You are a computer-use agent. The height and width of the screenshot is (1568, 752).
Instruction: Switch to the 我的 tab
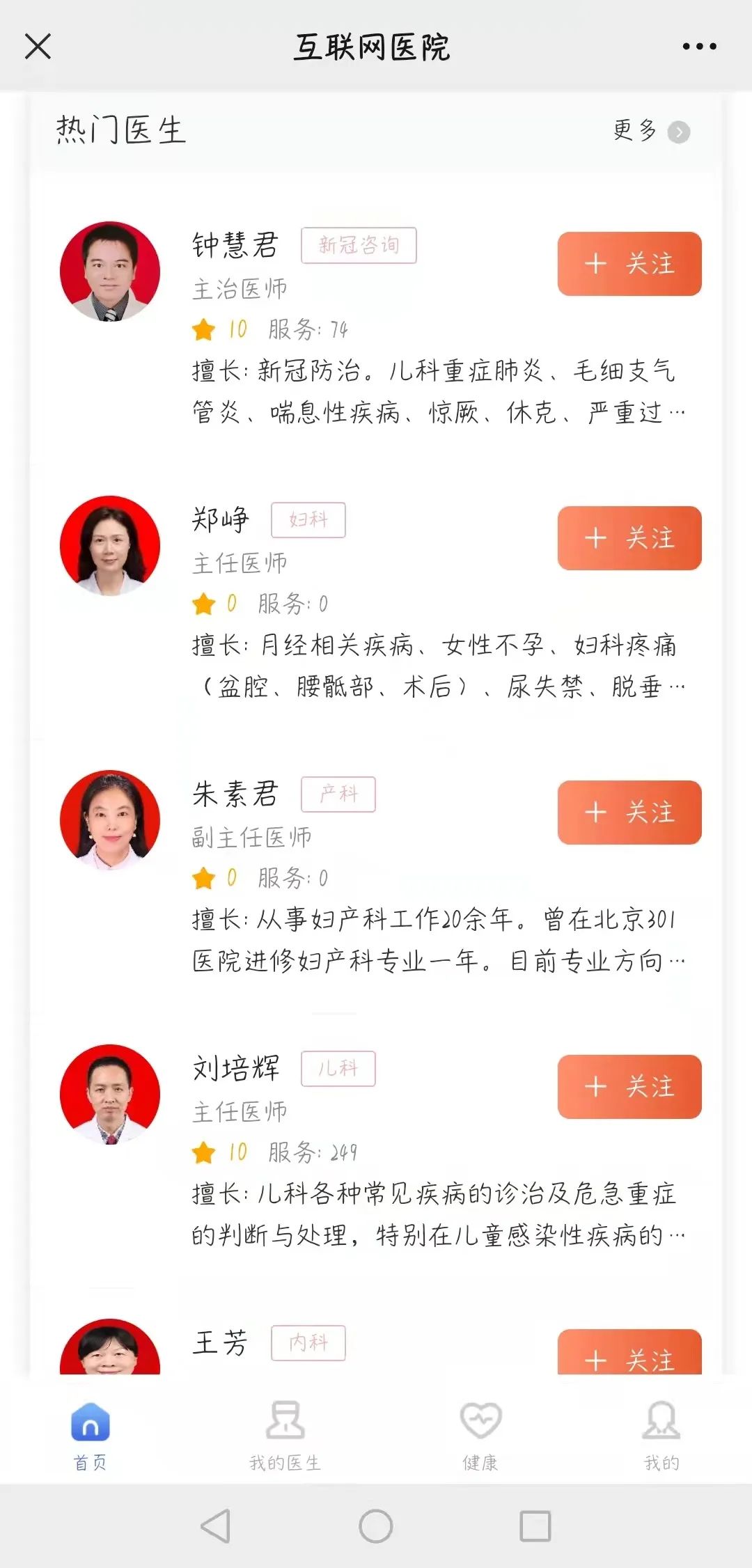[x=661, y=1436]
